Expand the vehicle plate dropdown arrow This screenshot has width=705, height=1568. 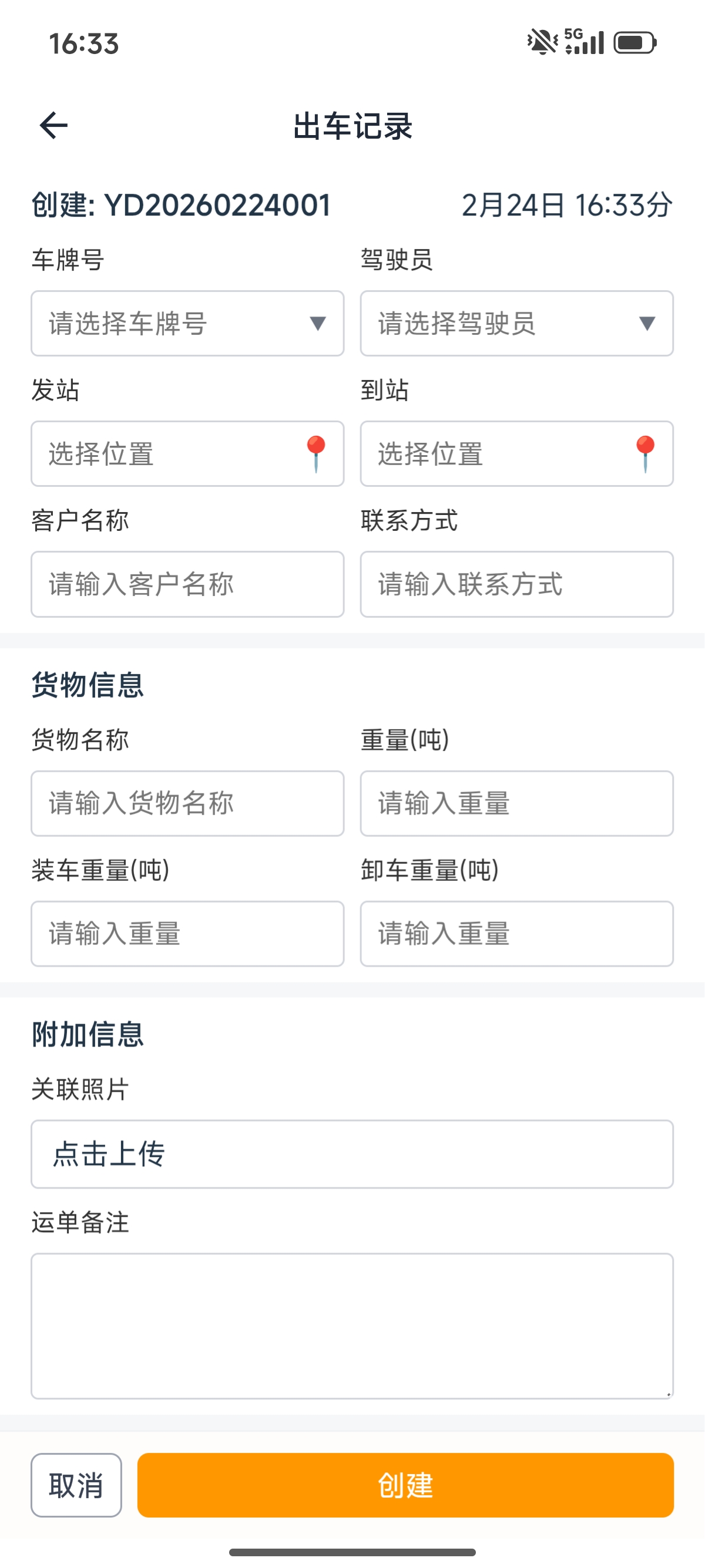point(318,323)
